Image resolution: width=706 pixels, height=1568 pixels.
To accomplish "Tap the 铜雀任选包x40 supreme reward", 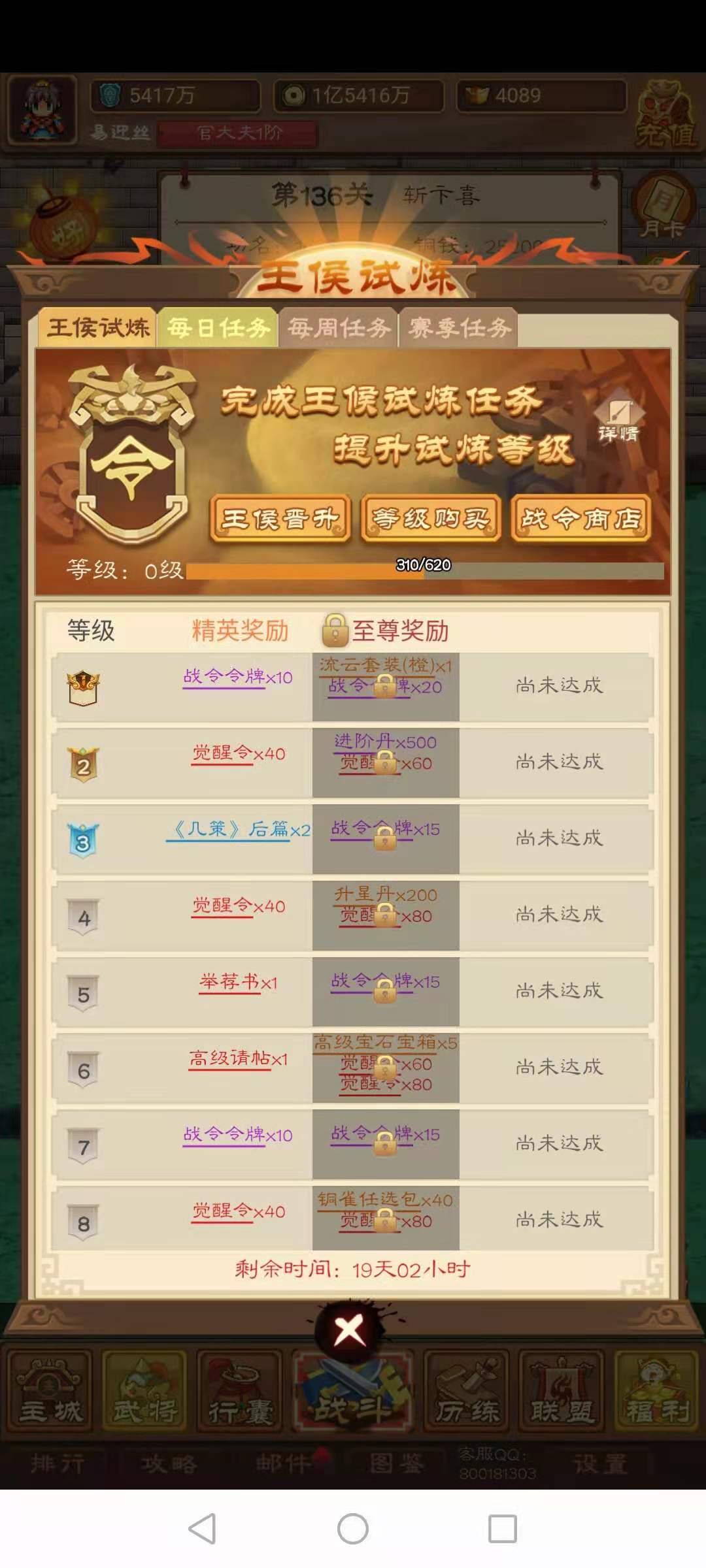I will coord(385,1200).
